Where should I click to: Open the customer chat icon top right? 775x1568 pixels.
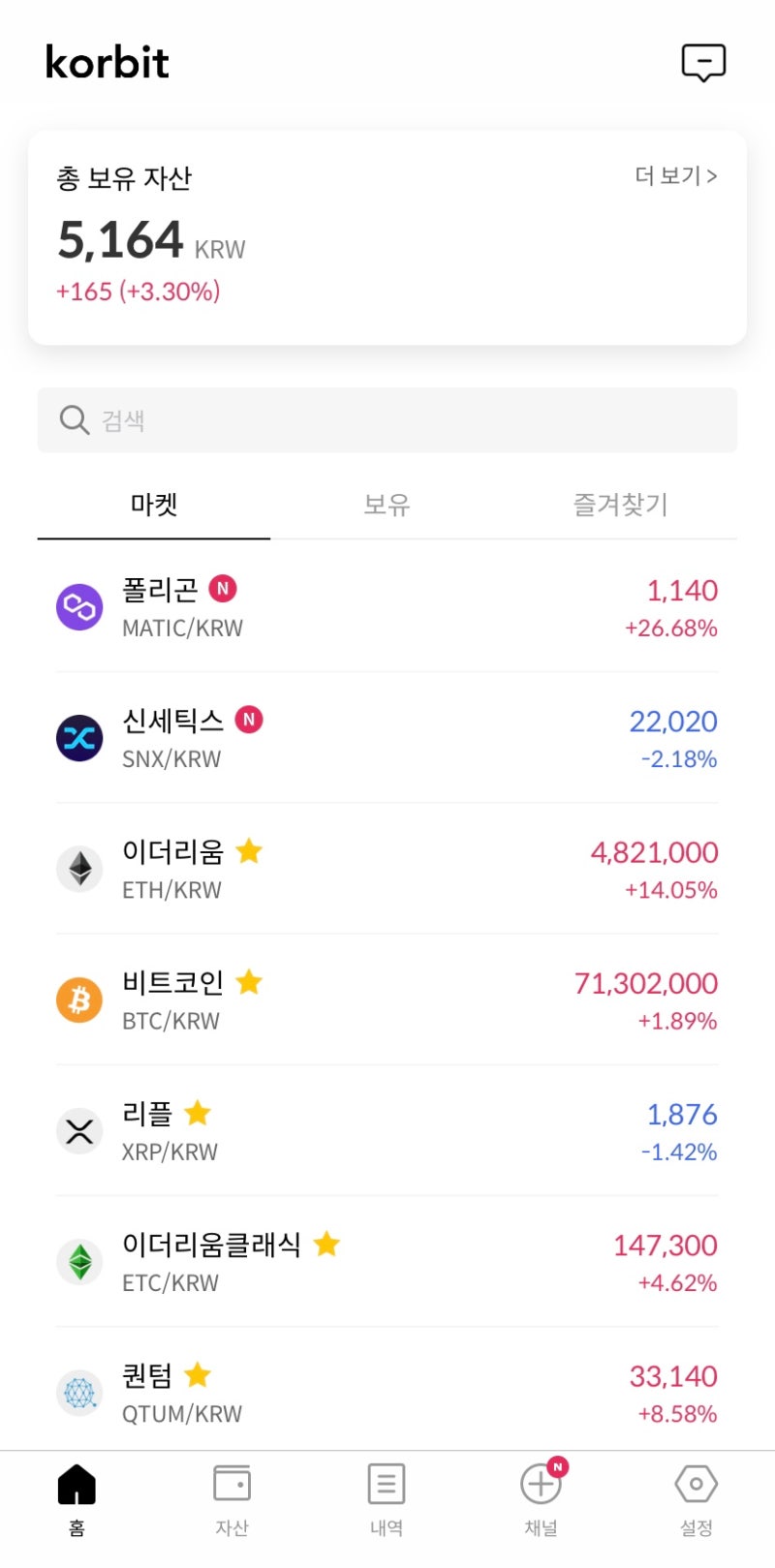click(704, 62)
